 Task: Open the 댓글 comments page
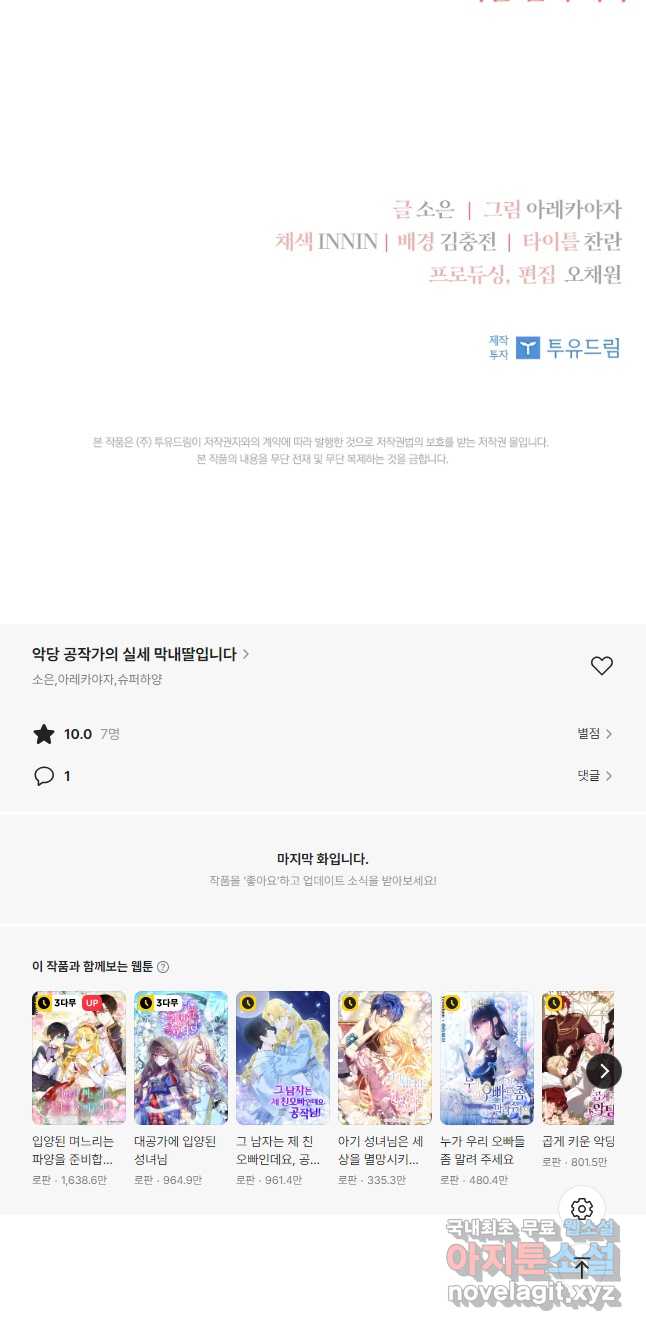(594, 776)
